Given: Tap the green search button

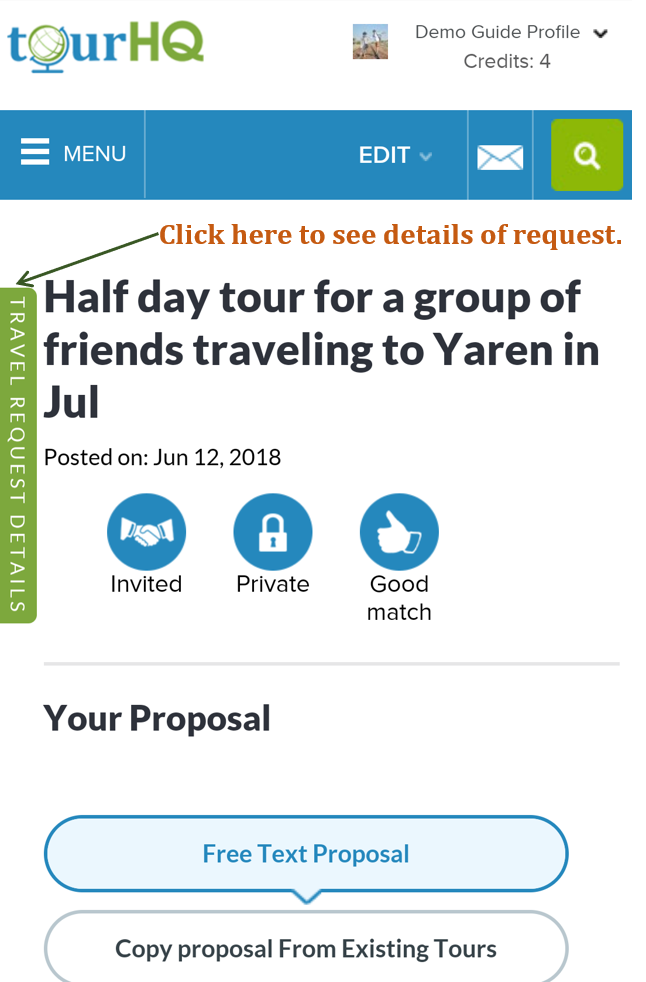Looking at the screenshot, I should click(x=586, y=155).
